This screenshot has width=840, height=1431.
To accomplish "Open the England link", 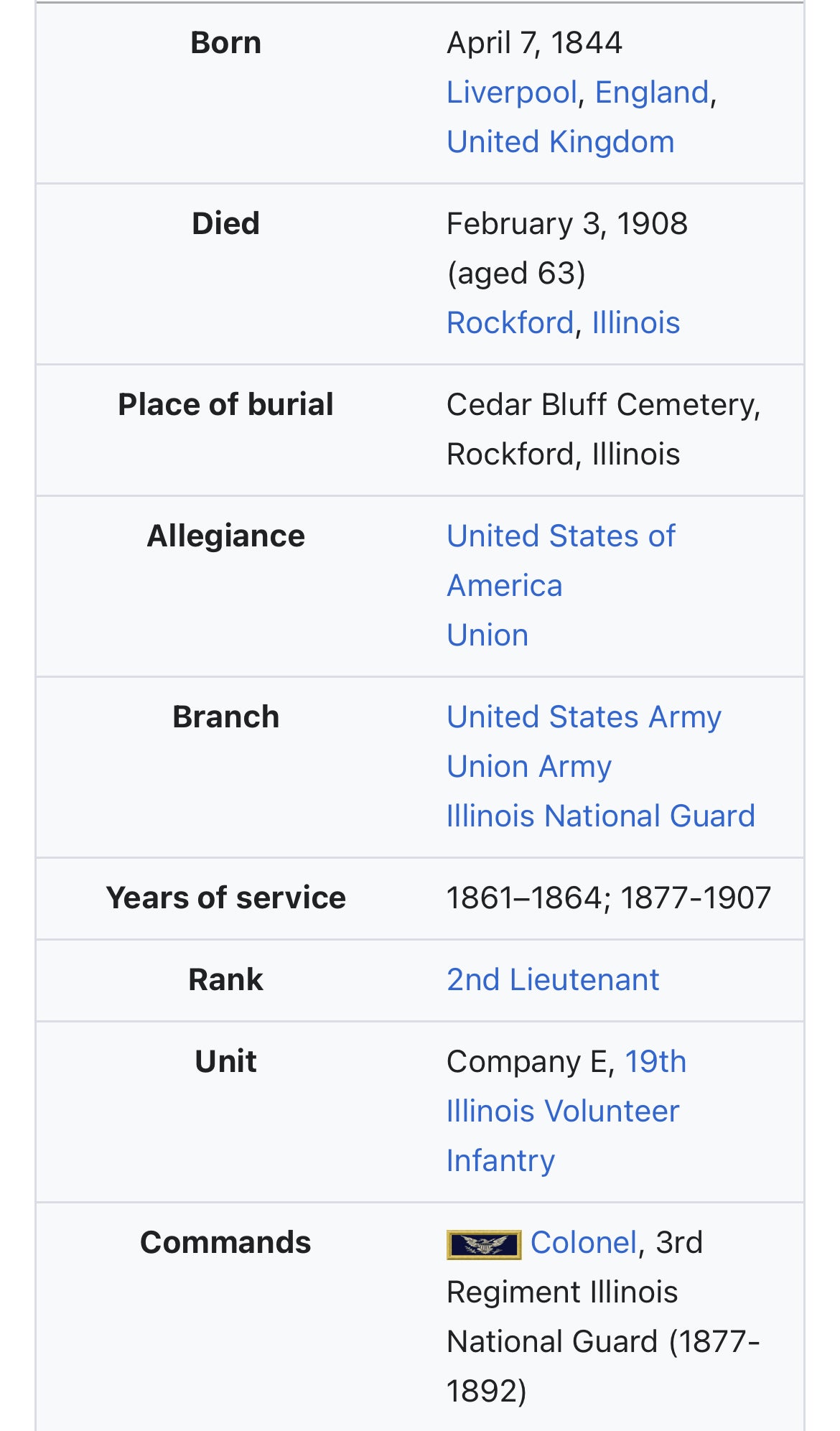I will coord(651,93).
